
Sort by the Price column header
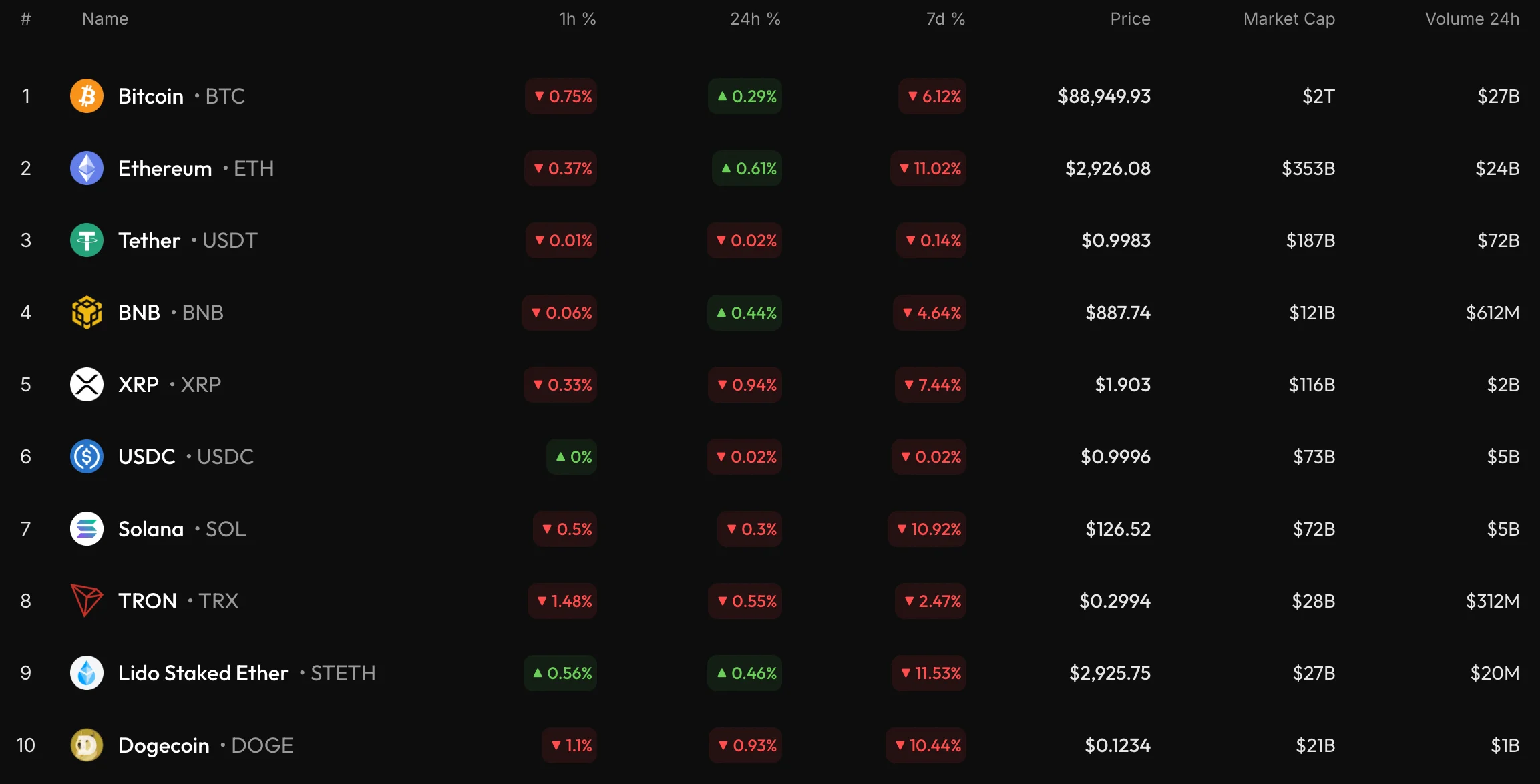coord(1130,19)
